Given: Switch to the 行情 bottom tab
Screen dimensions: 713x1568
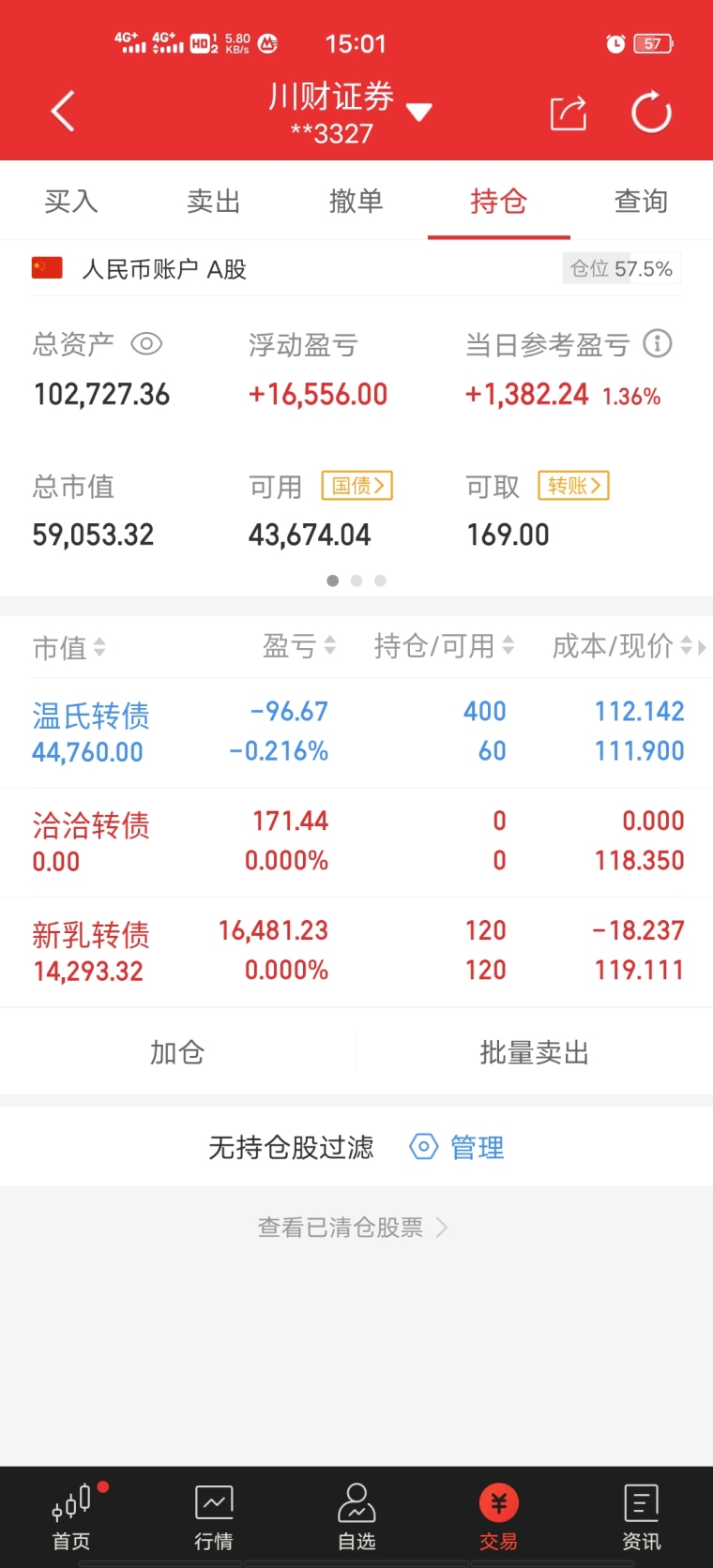Looking at the screenshot, I should coord(214,1516).
